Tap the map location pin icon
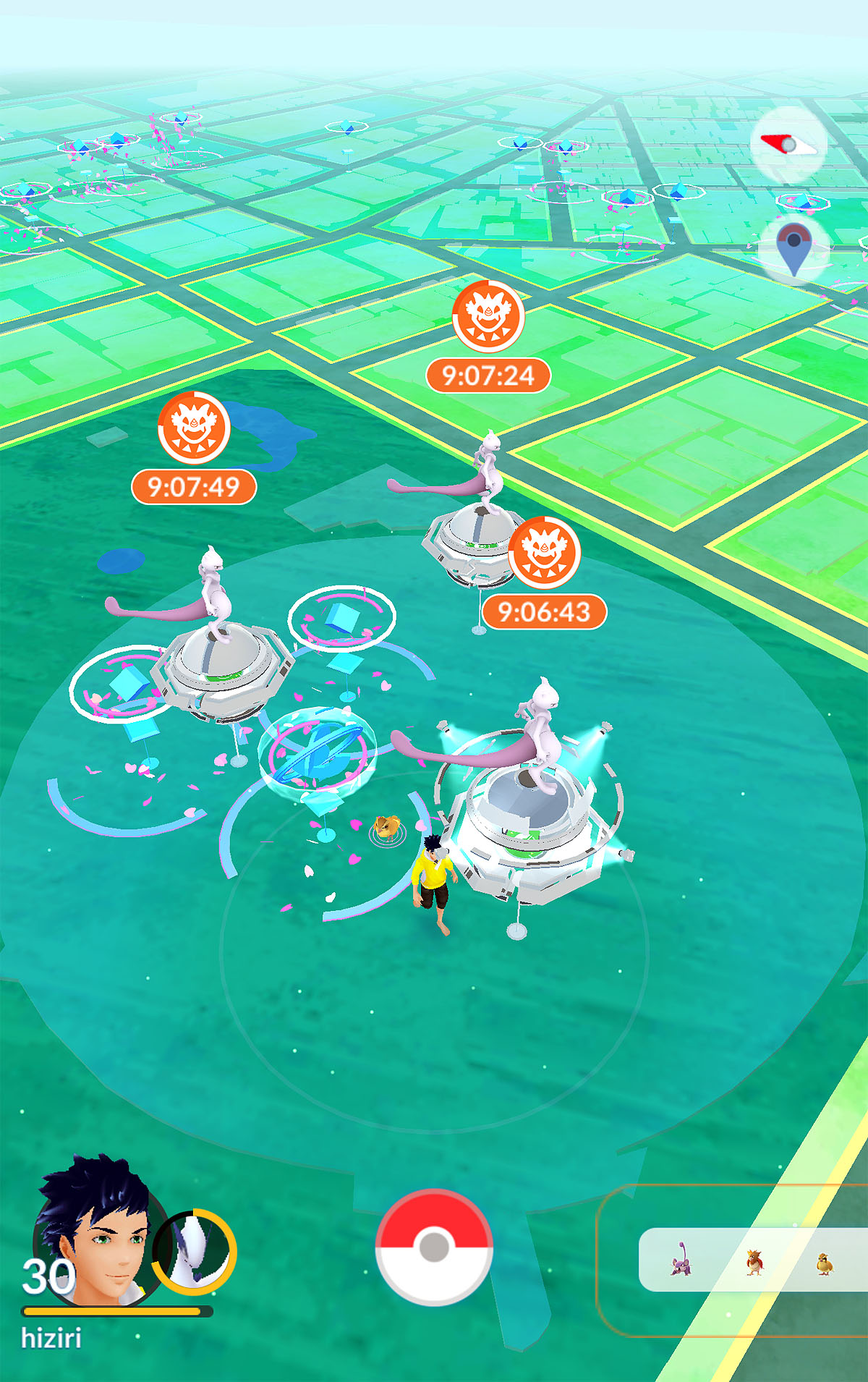The height and width of the screenshot is (1382, 868). [793, 249]
